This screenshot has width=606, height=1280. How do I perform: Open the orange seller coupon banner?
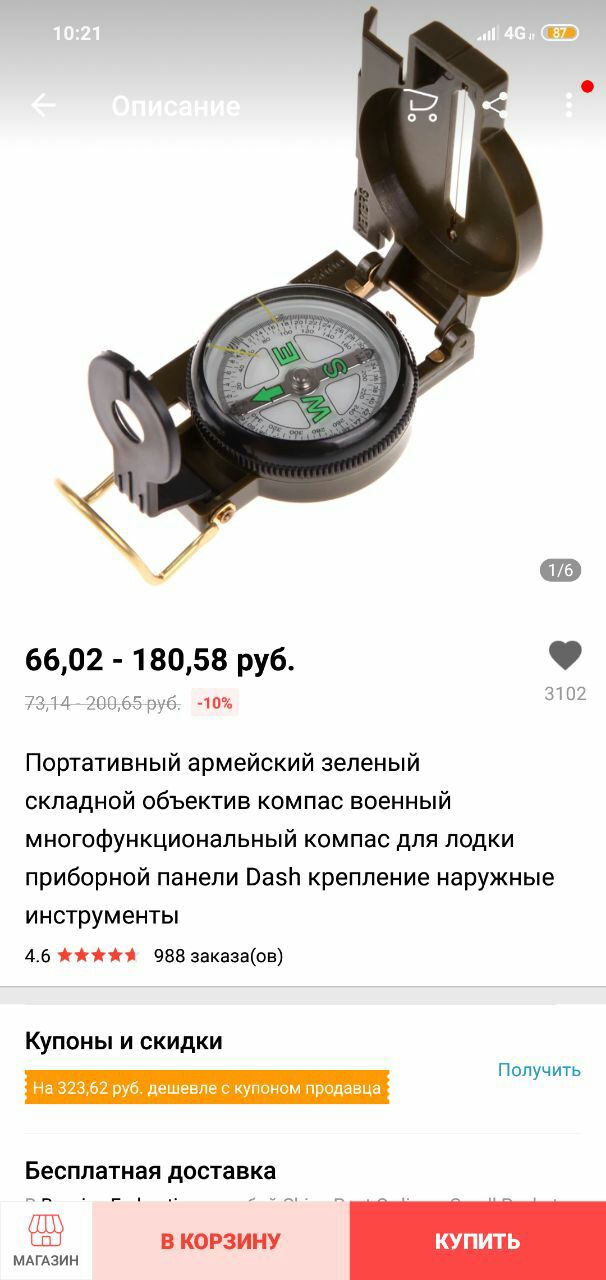click(206, 1088)
